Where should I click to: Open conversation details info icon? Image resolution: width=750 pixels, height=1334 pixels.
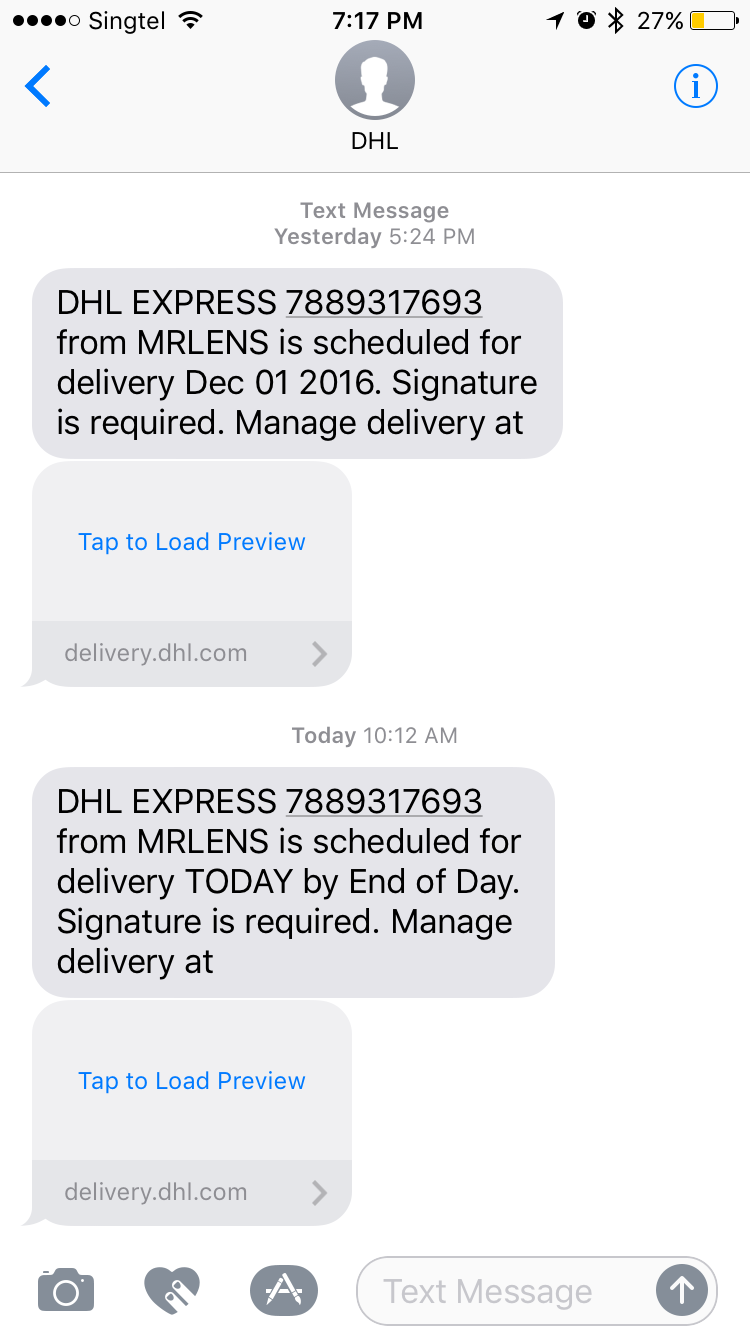(695, 87)
